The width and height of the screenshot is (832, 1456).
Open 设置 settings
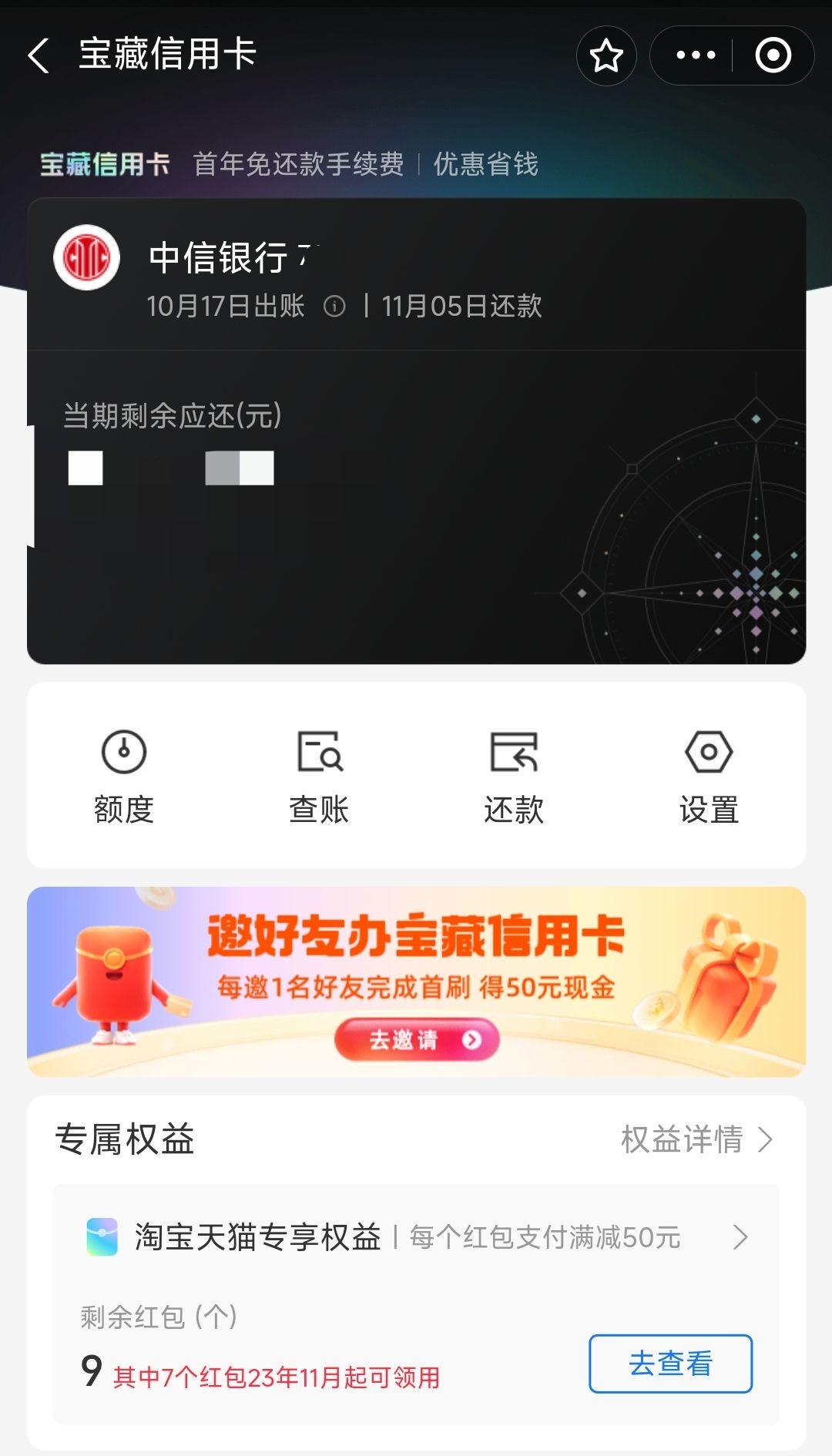(709, 777)
